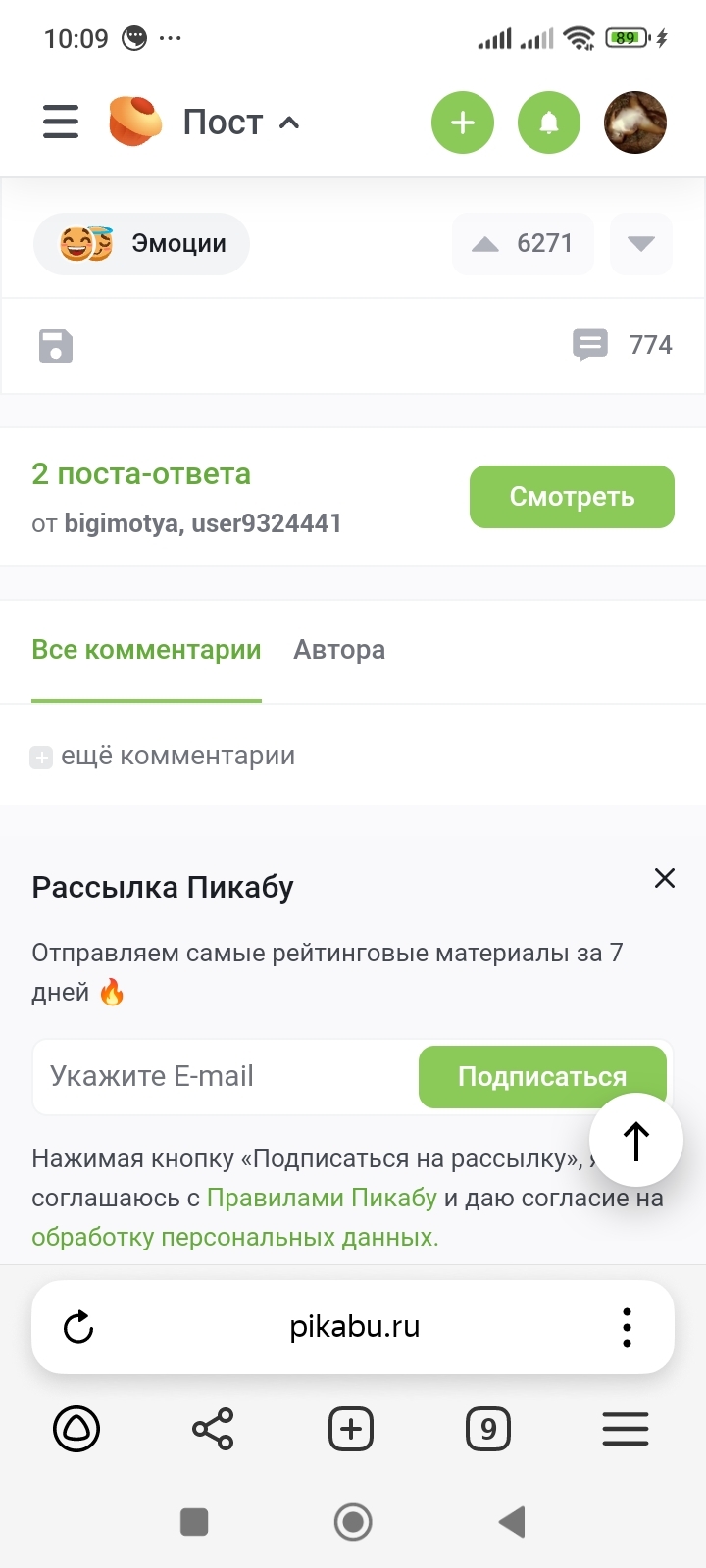The image size is (706, 1568).
Task: Open the notifications bell
Action: coord(549,122)
